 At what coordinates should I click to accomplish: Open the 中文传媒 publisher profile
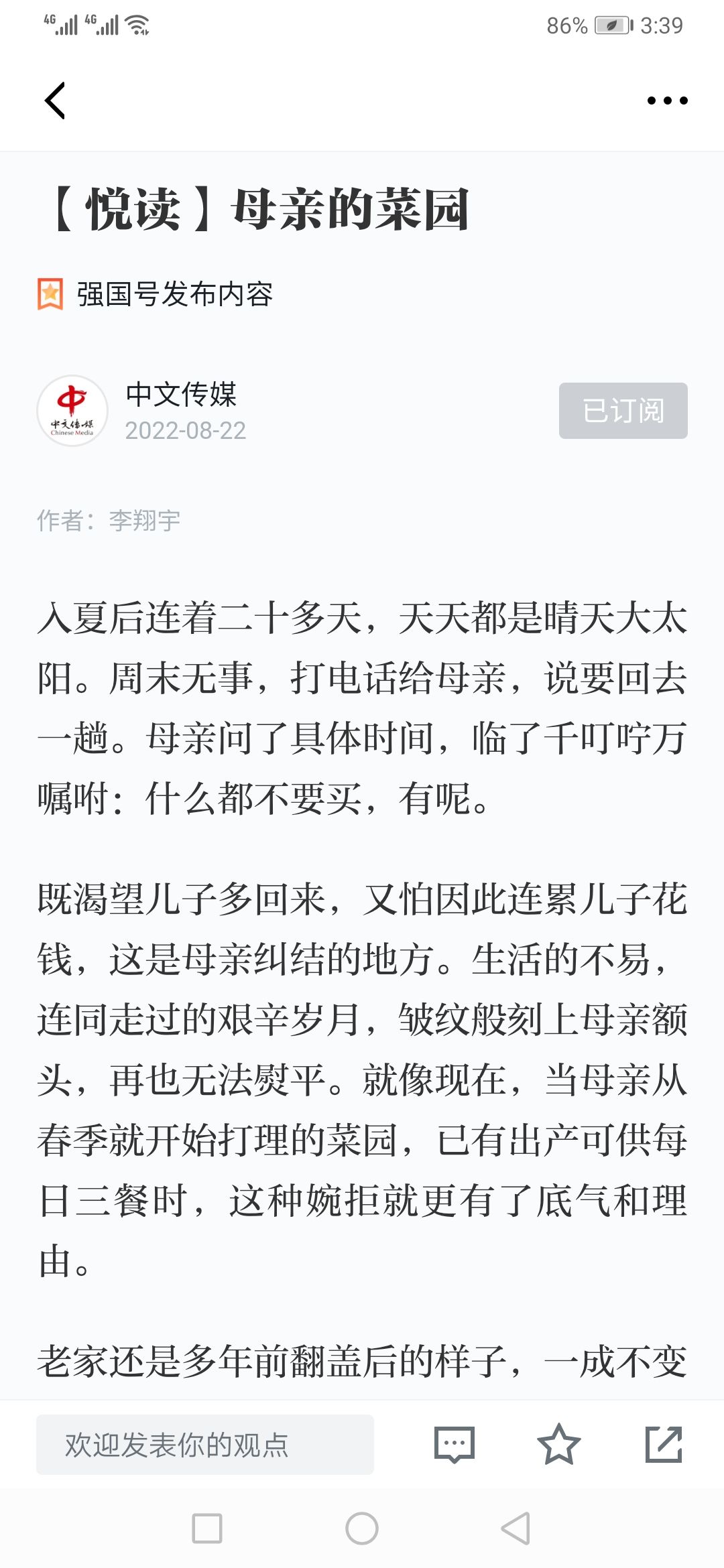click(181, 394)
